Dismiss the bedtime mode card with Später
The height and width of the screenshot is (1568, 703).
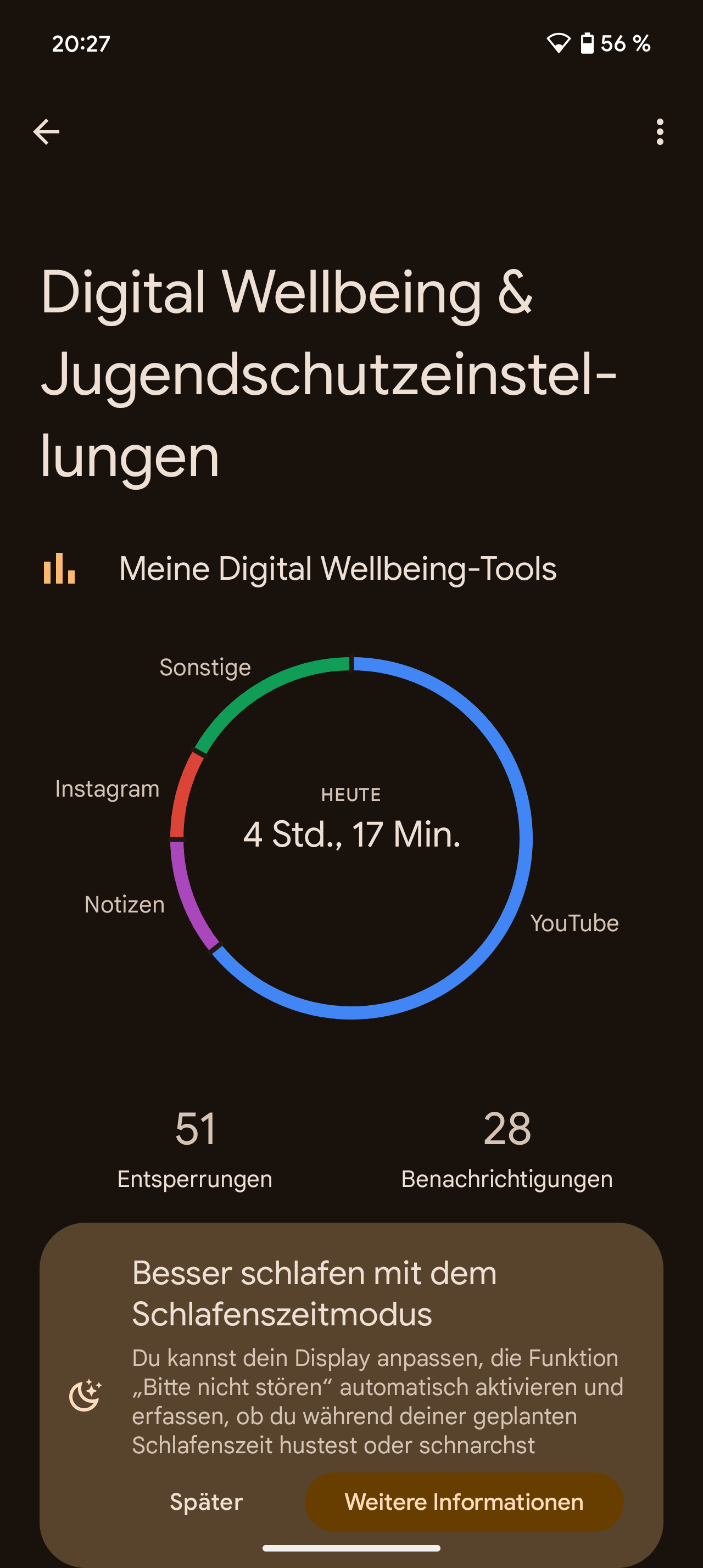click(x=207, y=1502)
